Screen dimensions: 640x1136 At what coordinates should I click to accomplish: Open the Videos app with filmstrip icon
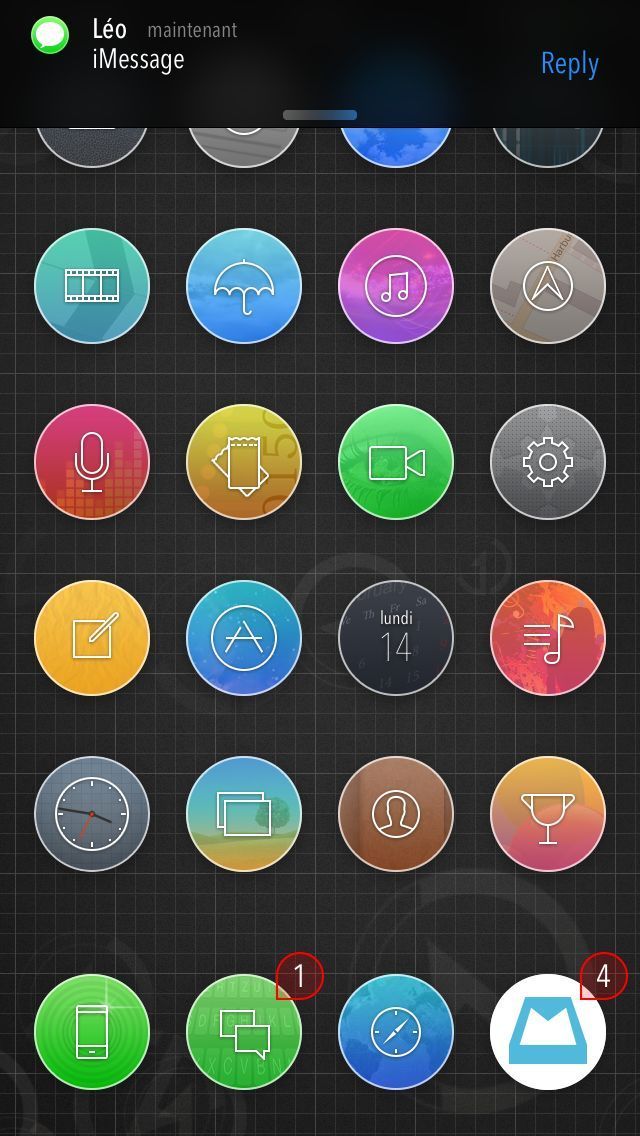pyautogui.click(x=92, y=286)
